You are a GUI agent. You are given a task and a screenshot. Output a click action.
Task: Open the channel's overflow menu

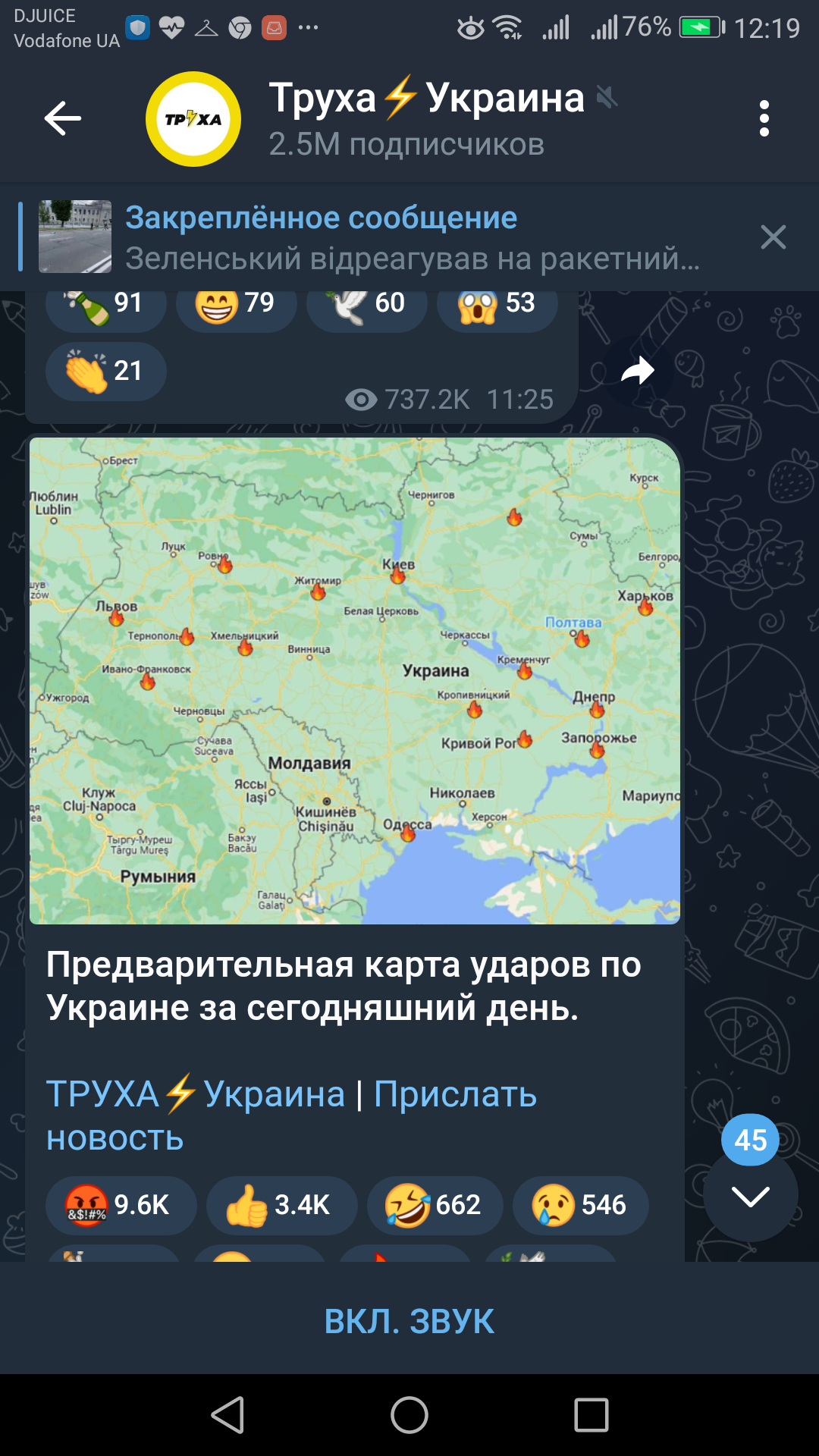click(764, 118)
